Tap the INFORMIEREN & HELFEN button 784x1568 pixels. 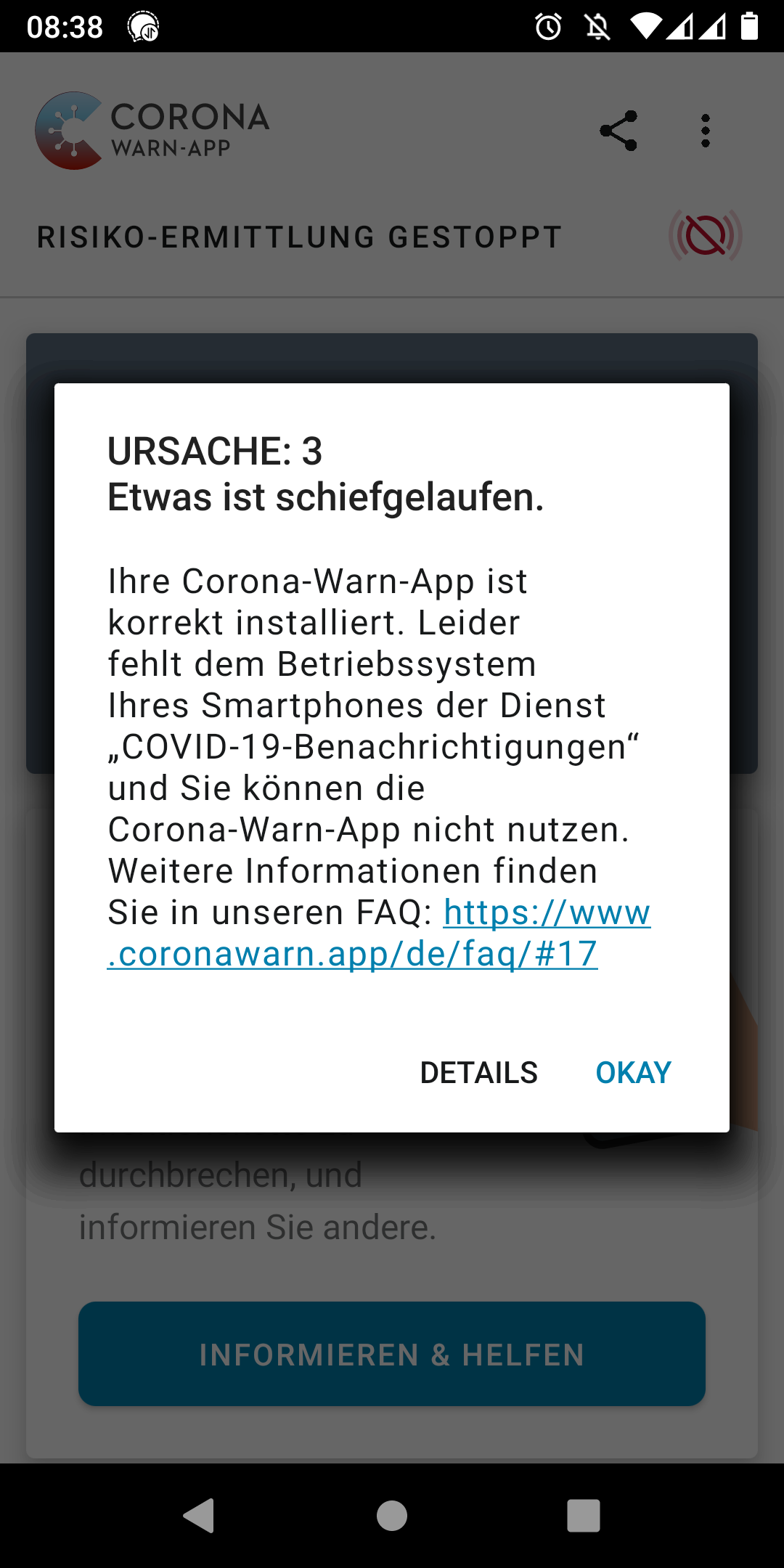[x=392, y=1355]
